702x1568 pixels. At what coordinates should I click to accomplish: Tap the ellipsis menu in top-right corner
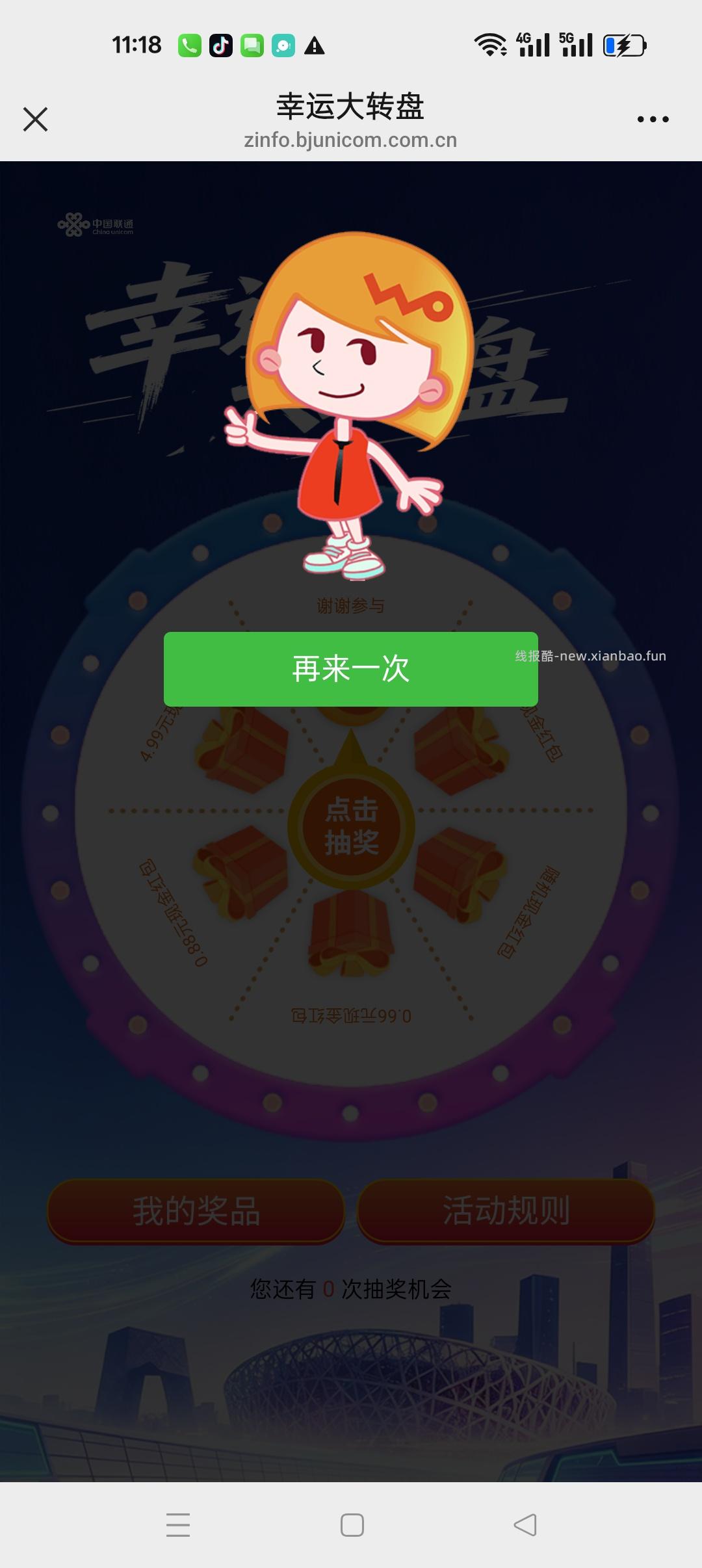point(652,118)
